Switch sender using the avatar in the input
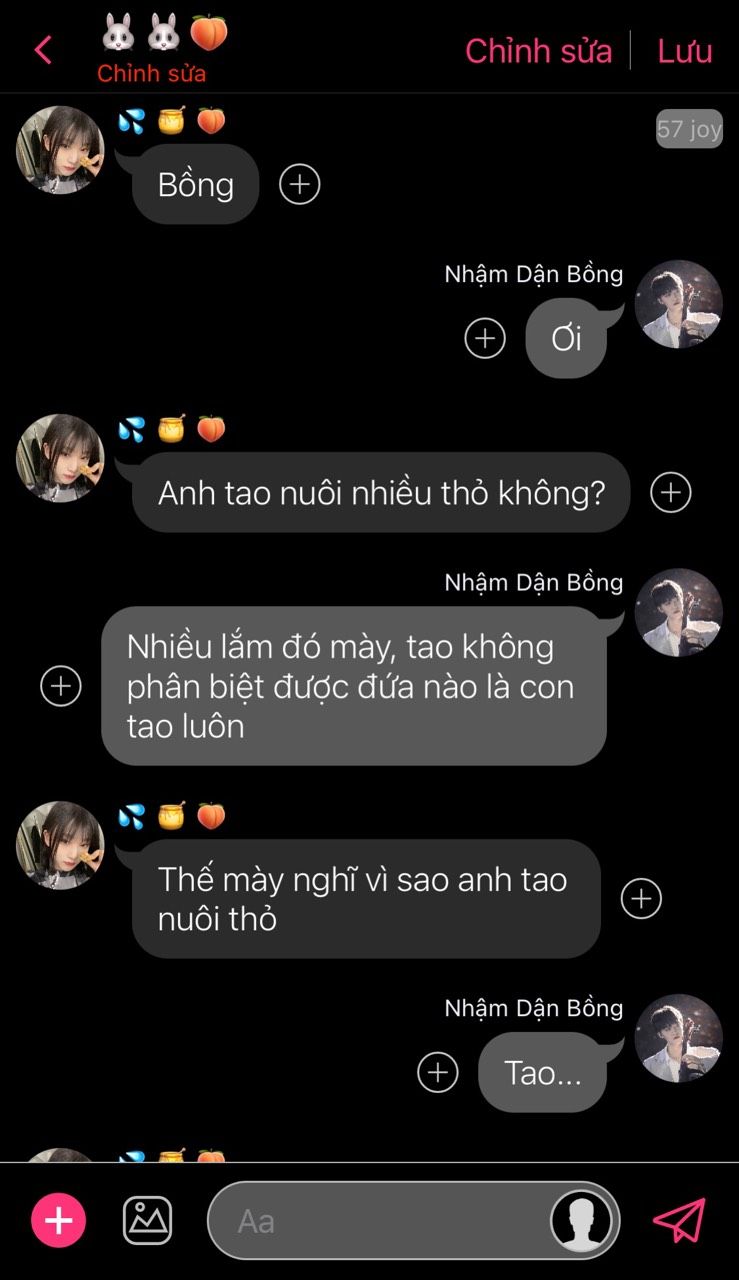The width and height of the screenshot is (739, 1280). tap(582, 1221)
